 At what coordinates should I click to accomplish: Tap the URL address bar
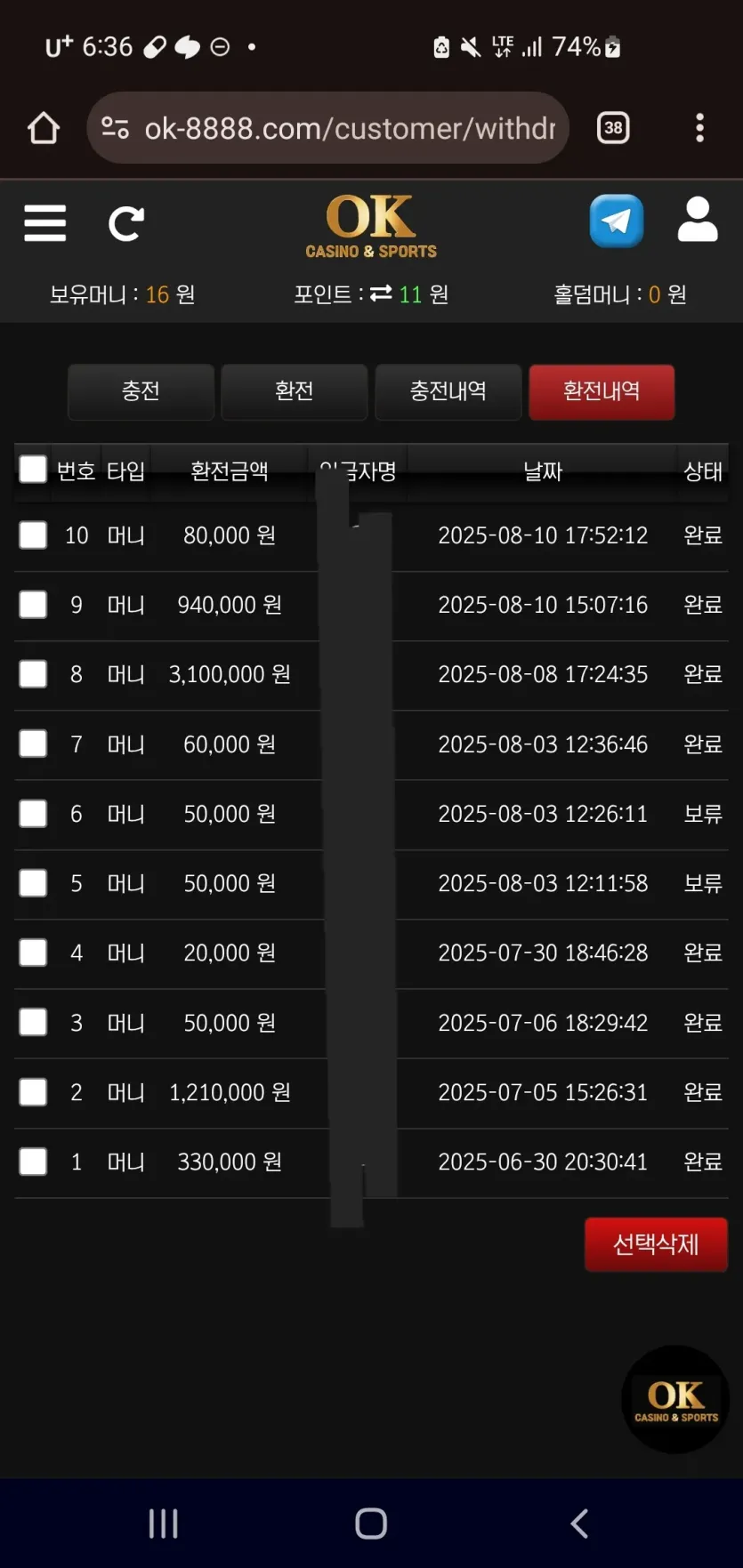[327, 128]
